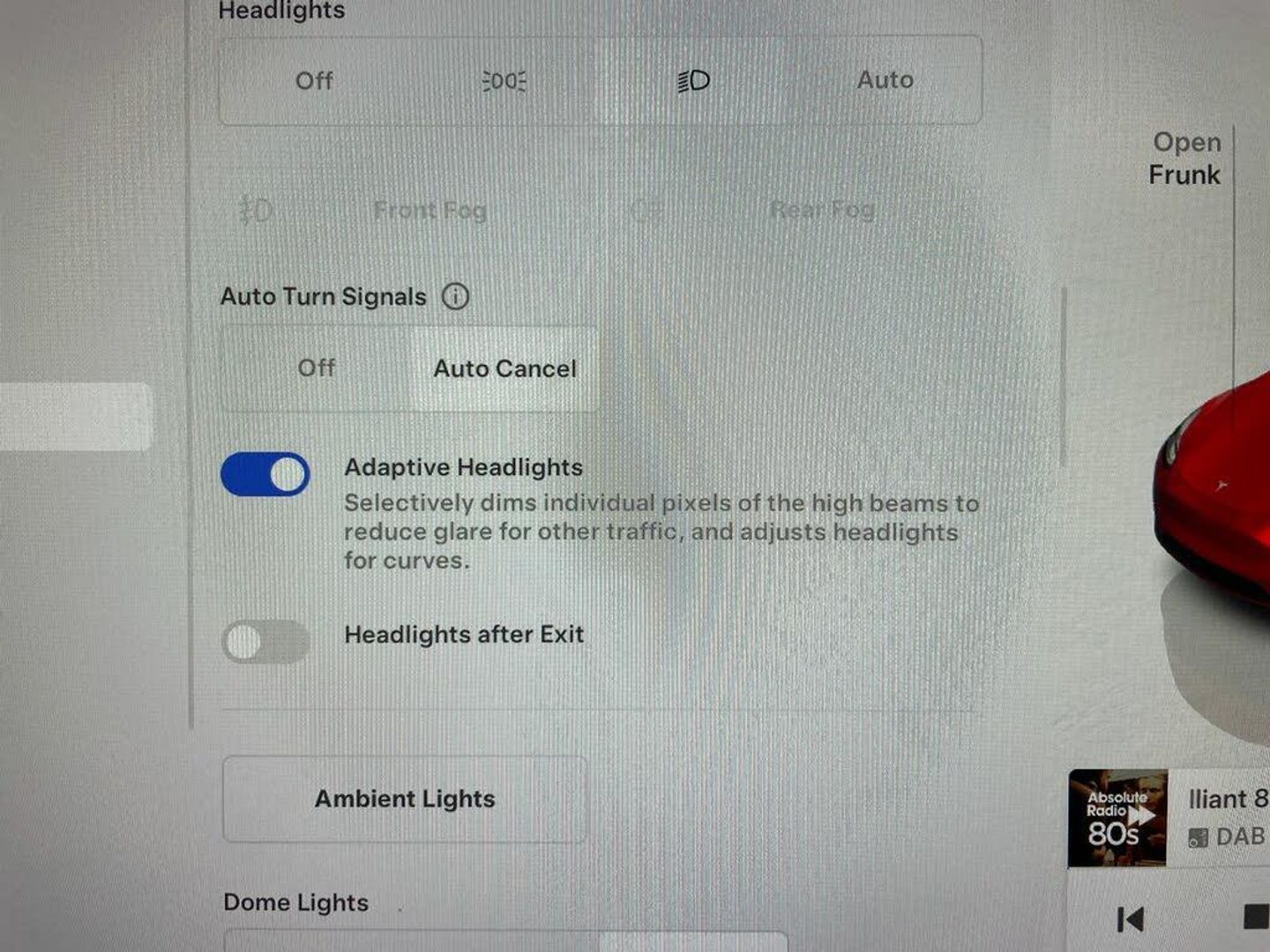
Task: Select parking lights headlight mode
Action: point(504,81)
